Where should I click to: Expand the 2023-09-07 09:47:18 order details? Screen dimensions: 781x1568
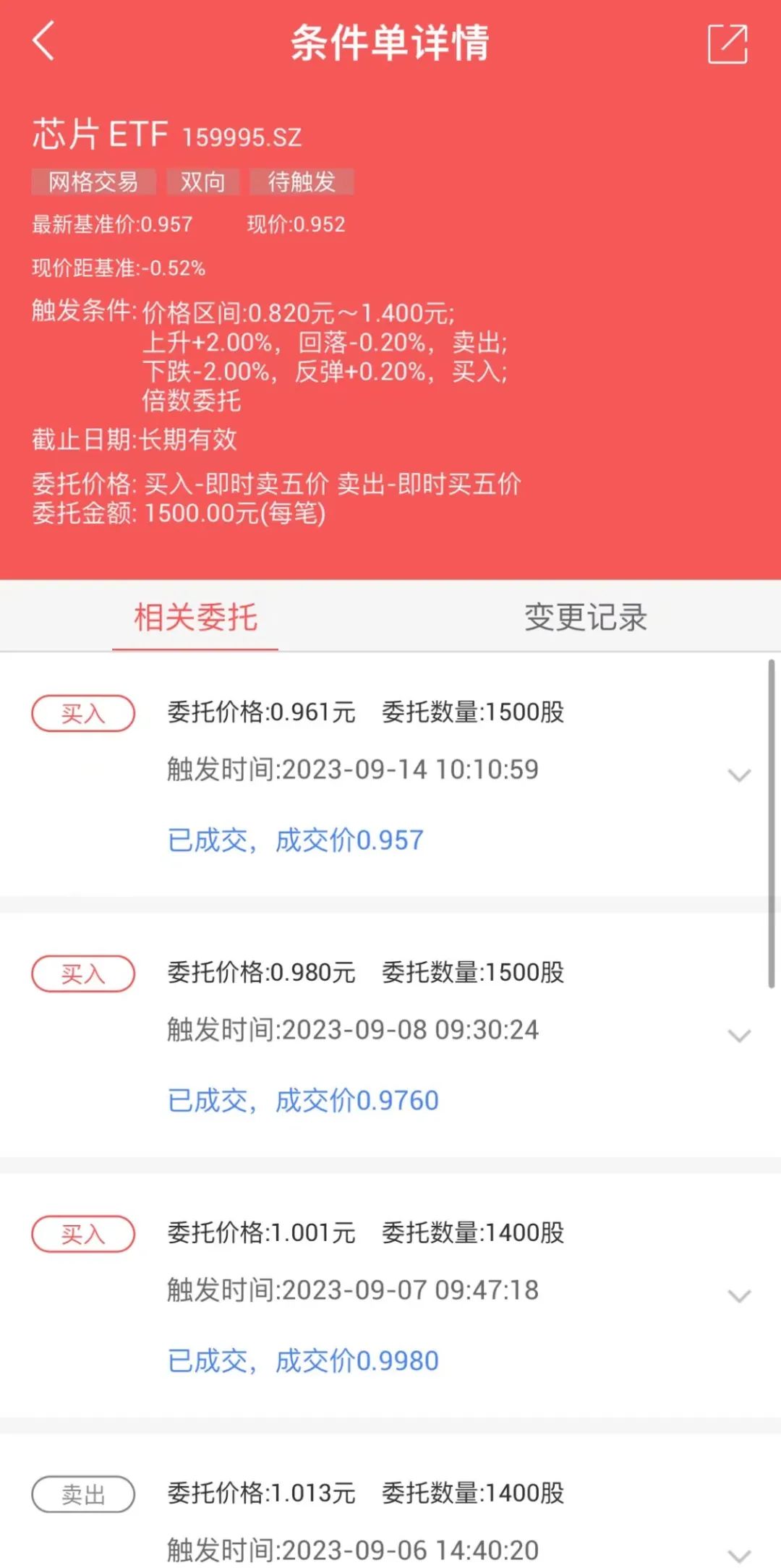[739, 1295]
